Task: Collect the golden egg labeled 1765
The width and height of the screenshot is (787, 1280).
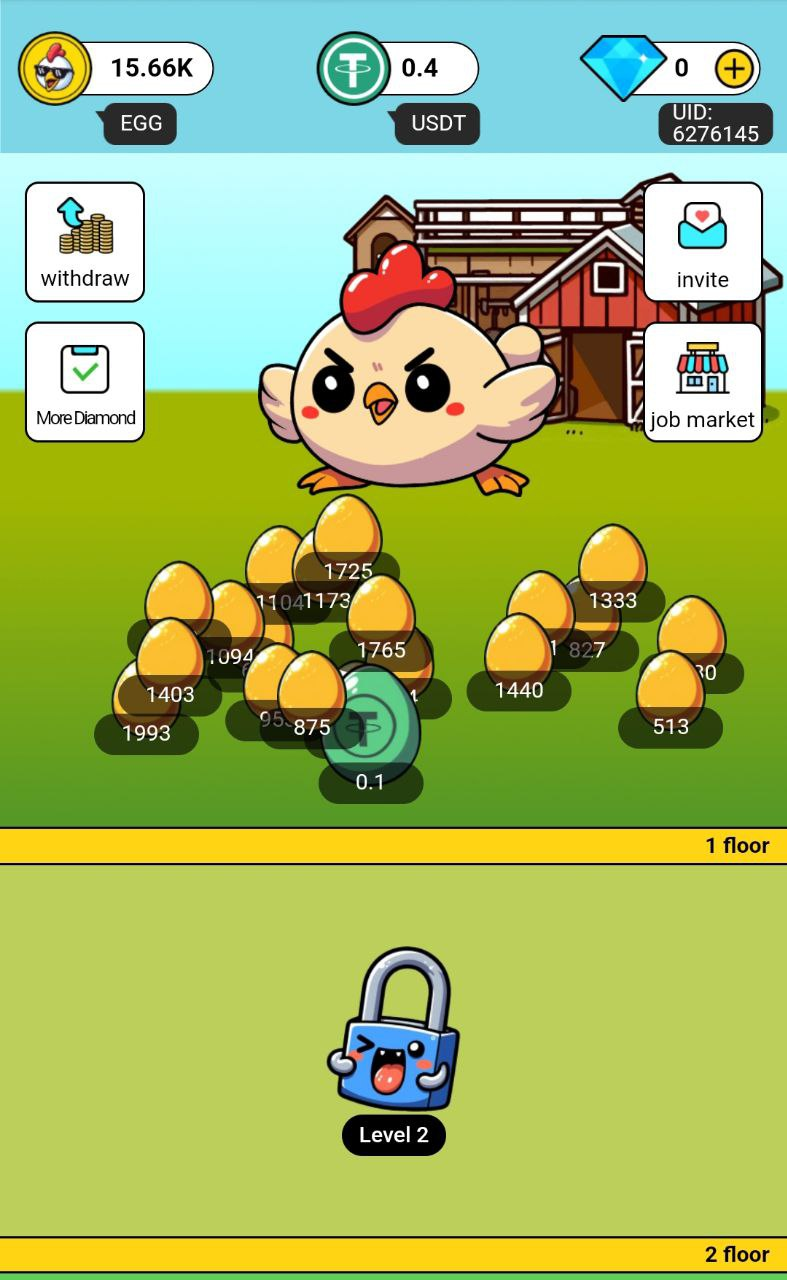Action: click(x=381, y=610)
